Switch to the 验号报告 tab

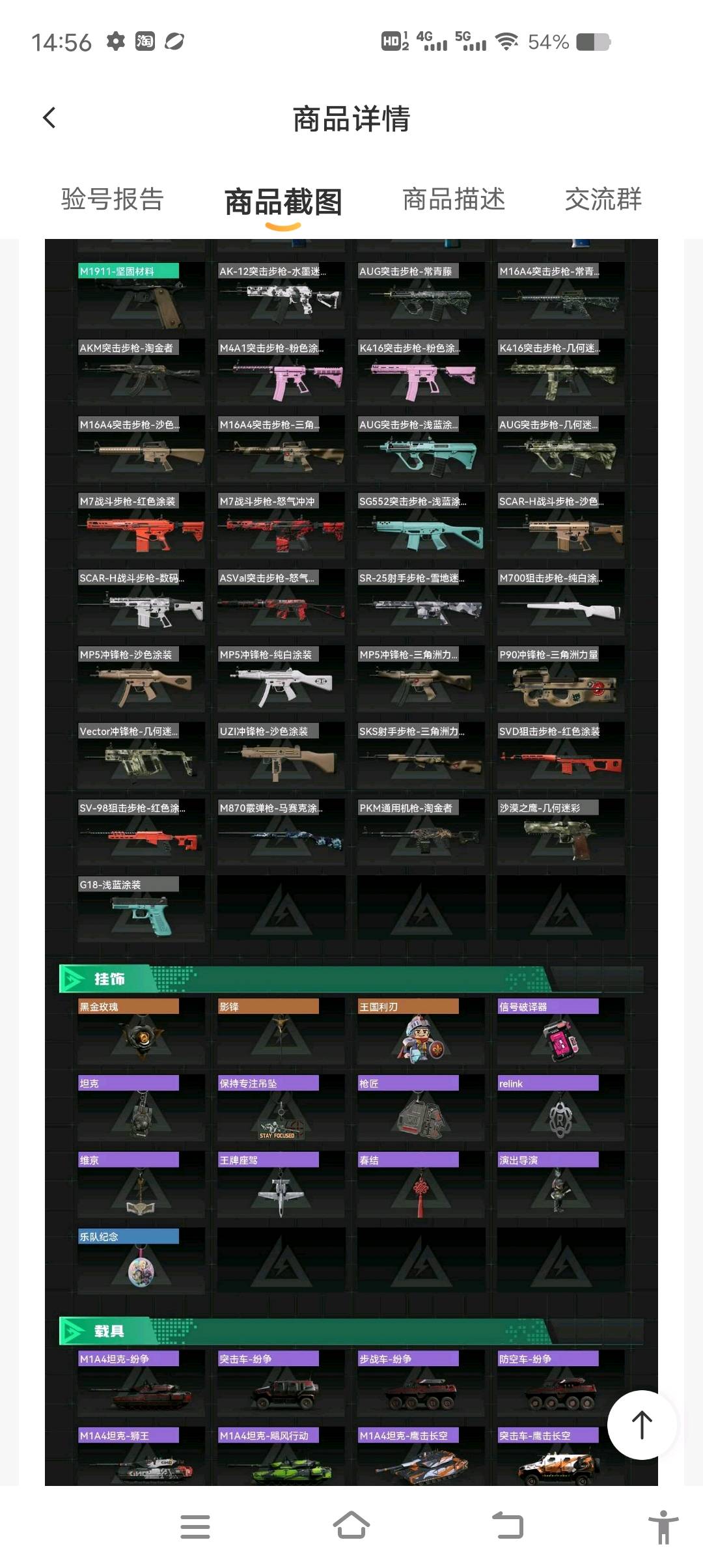(112, 199)
